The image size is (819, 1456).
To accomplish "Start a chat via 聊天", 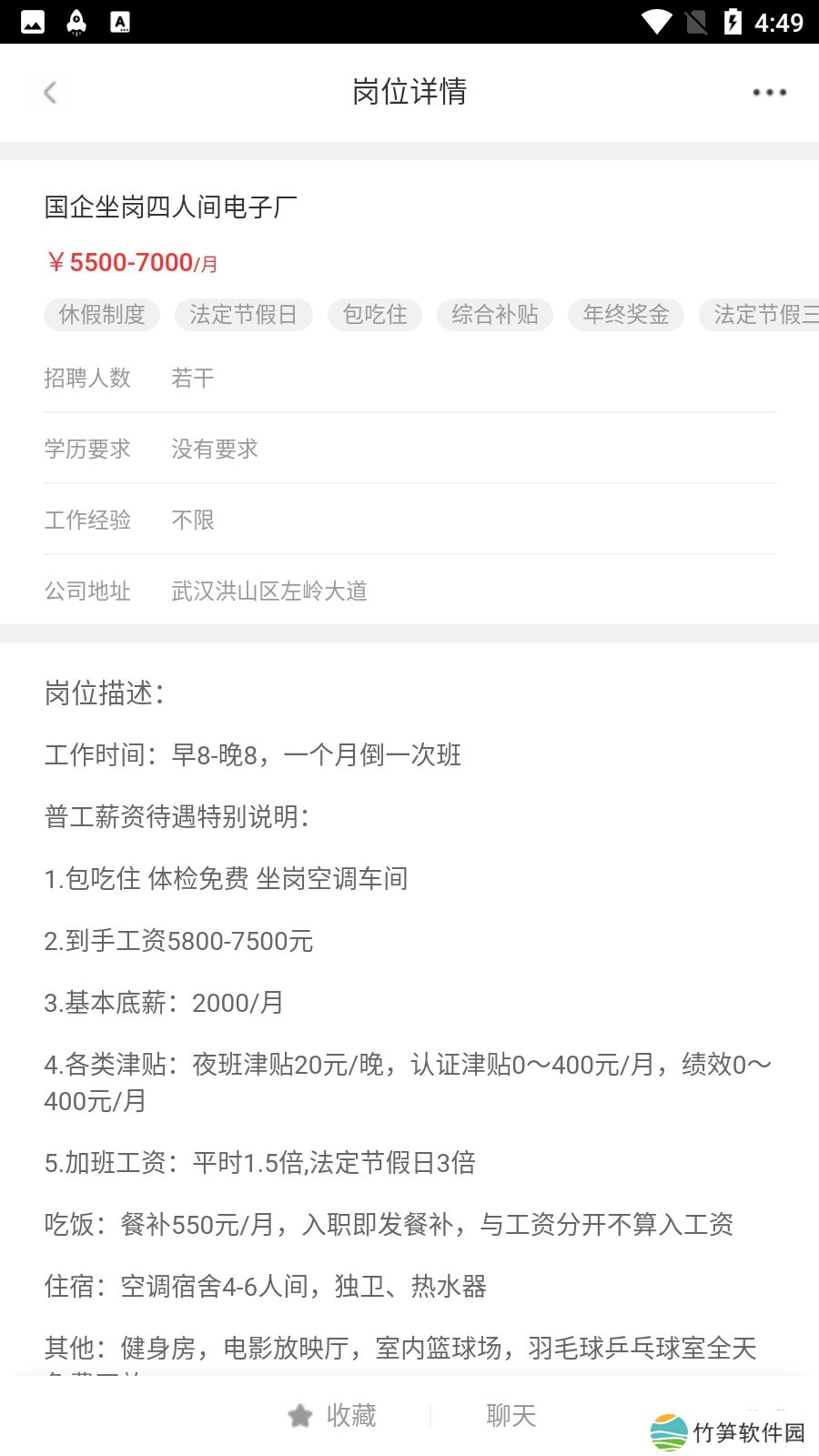I will [511, 1415].
